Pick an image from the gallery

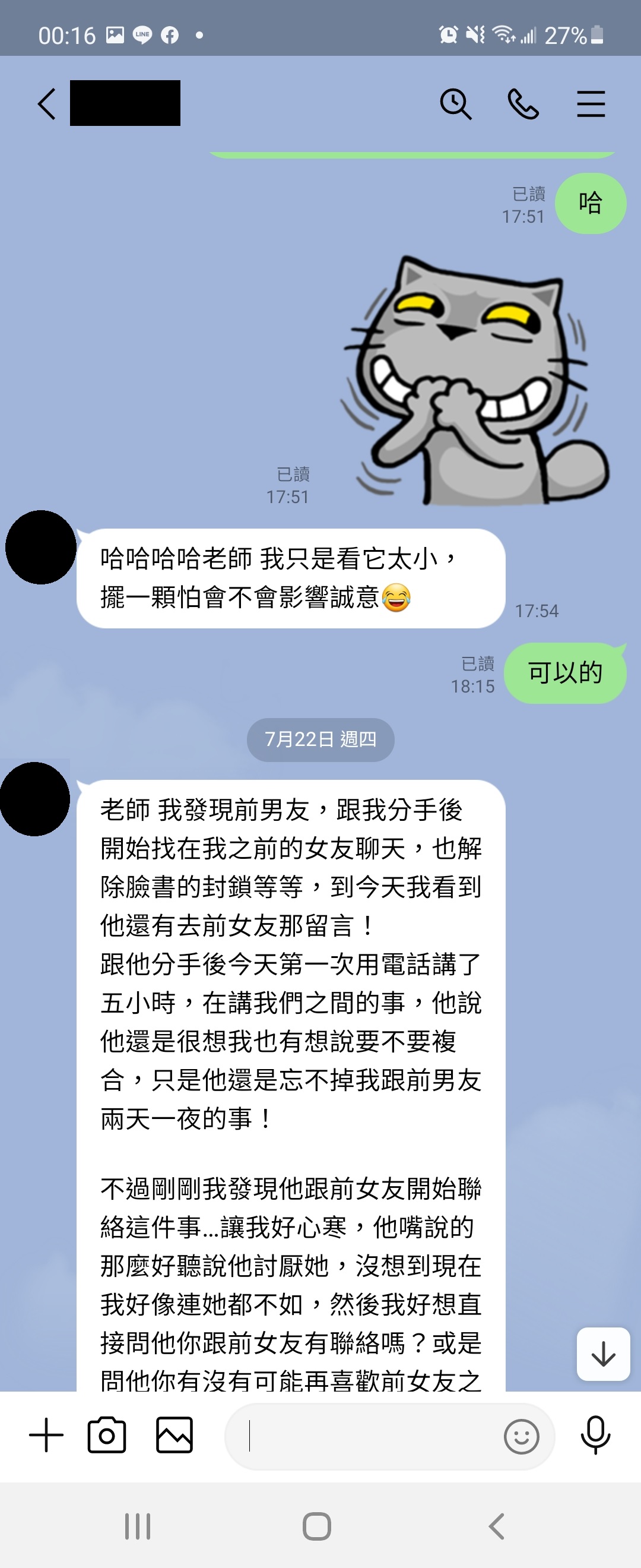(x=174, y=1435)
